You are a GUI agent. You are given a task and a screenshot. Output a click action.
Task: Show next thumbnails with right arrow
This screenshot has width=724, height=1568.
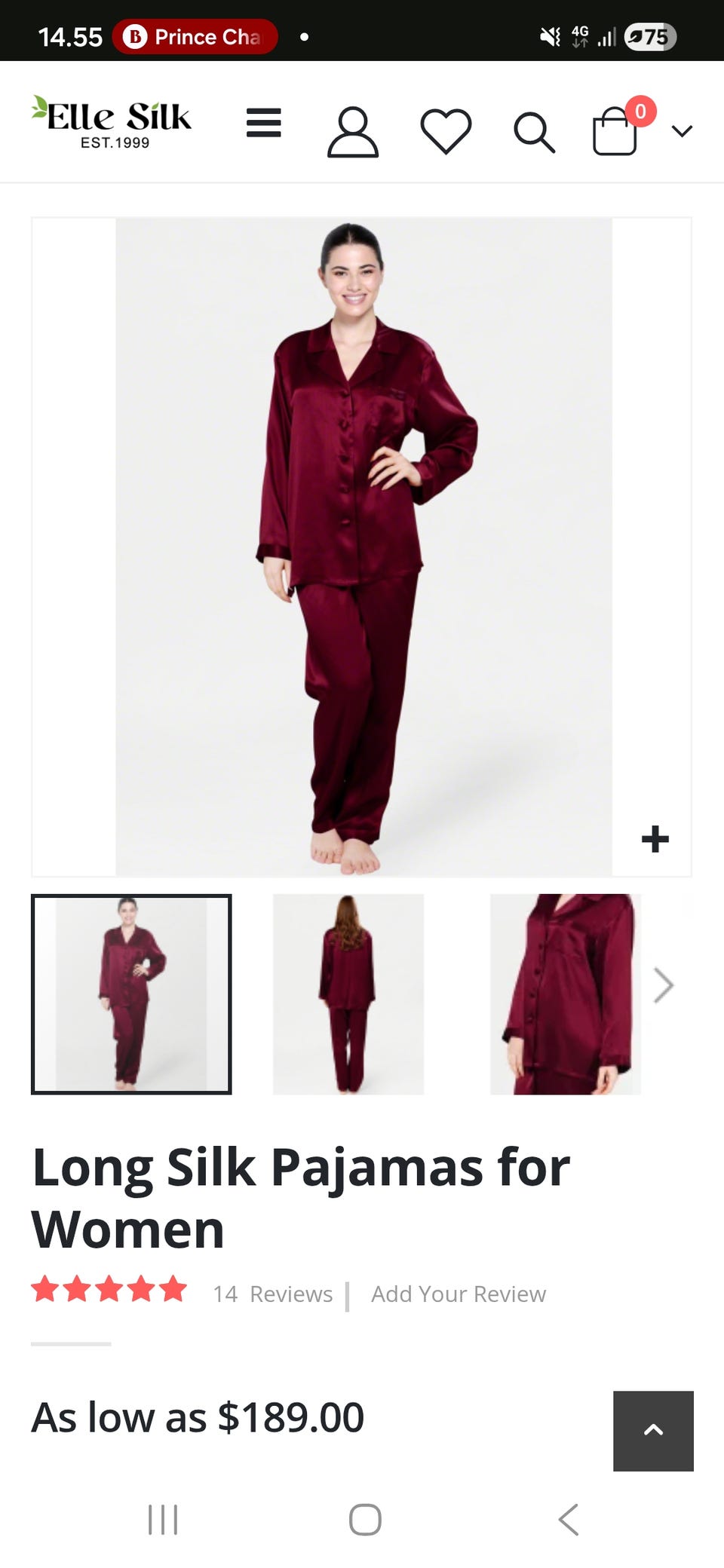click(664, 985)
